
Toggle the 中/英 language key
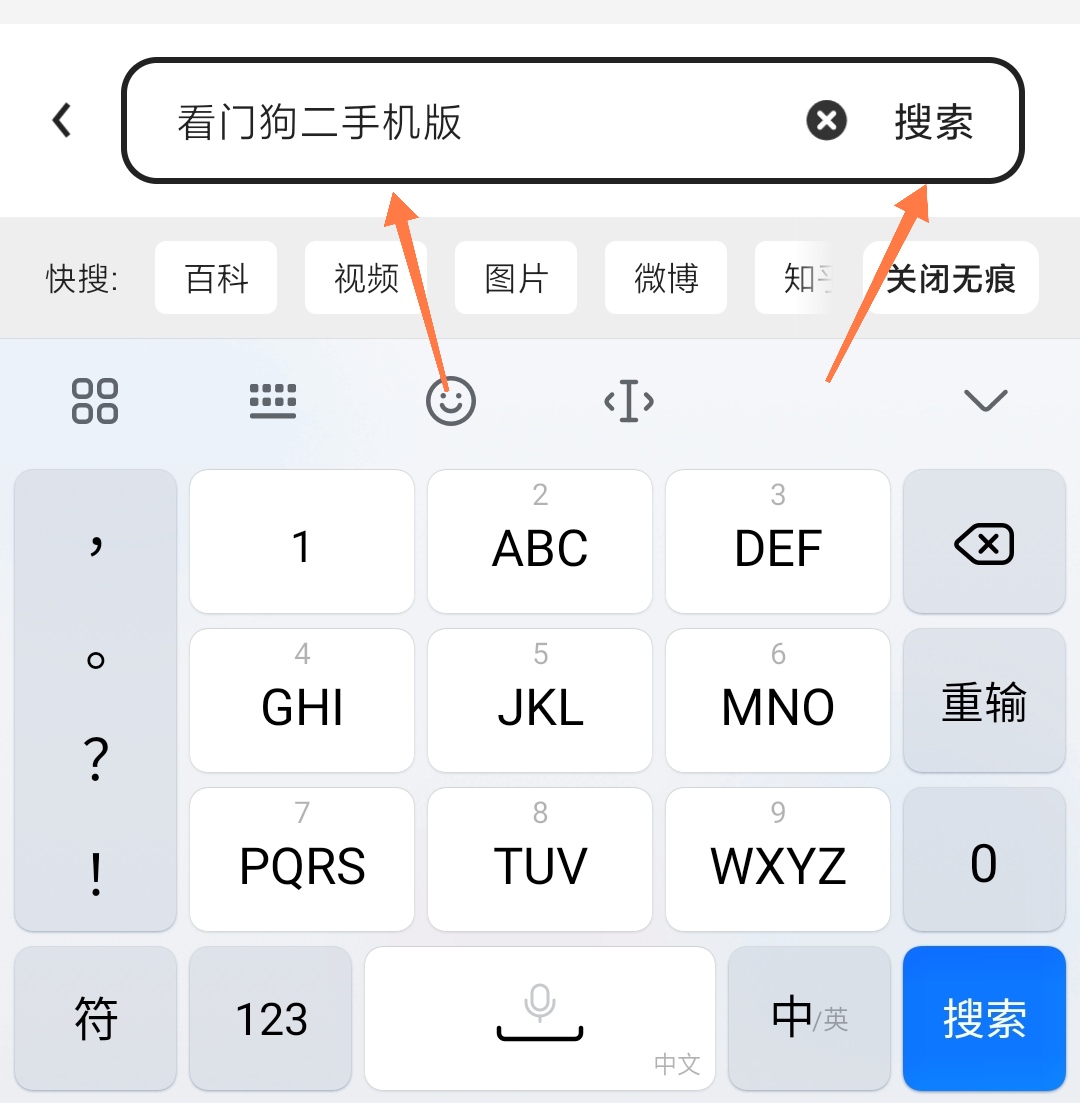pyautogui.click(x=809, y=1019)
